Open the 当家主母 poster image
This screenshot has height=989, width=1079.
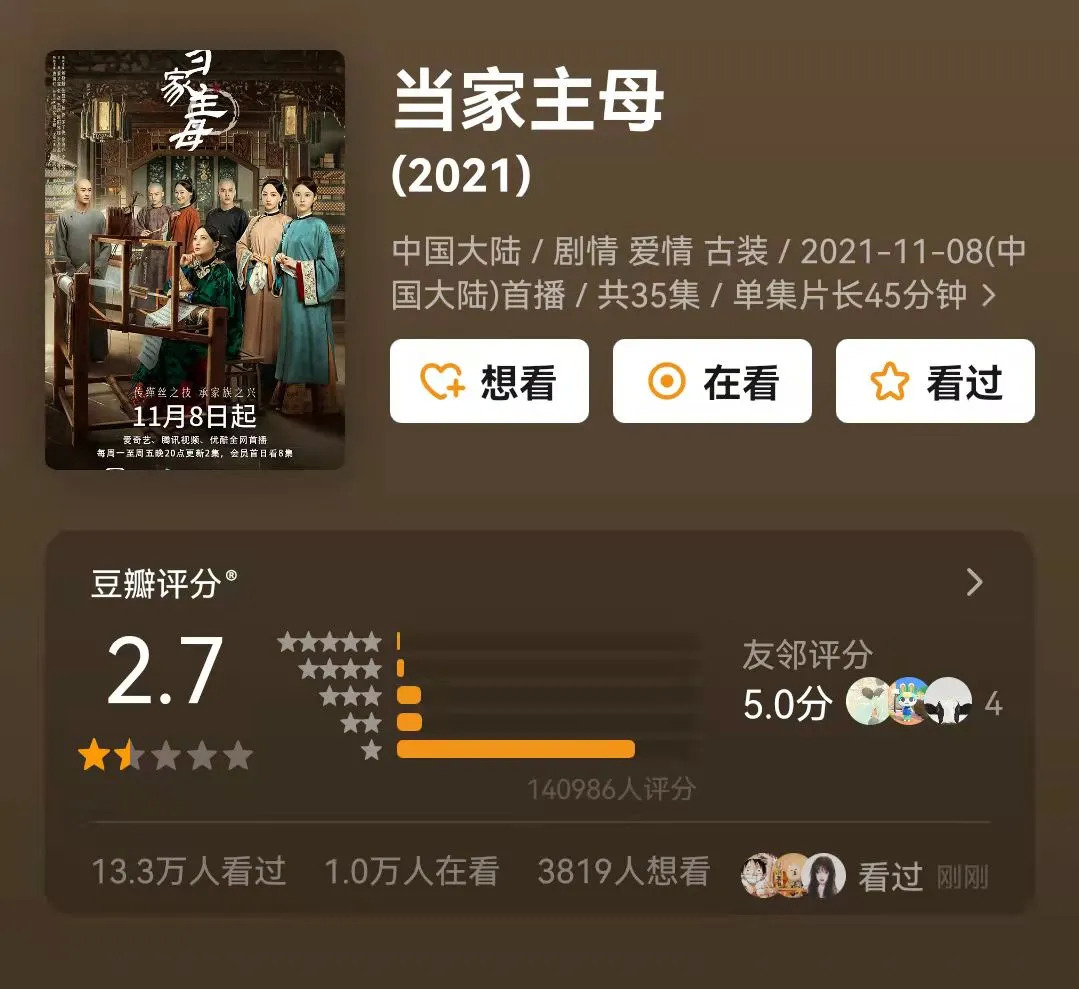coord(195,260)
